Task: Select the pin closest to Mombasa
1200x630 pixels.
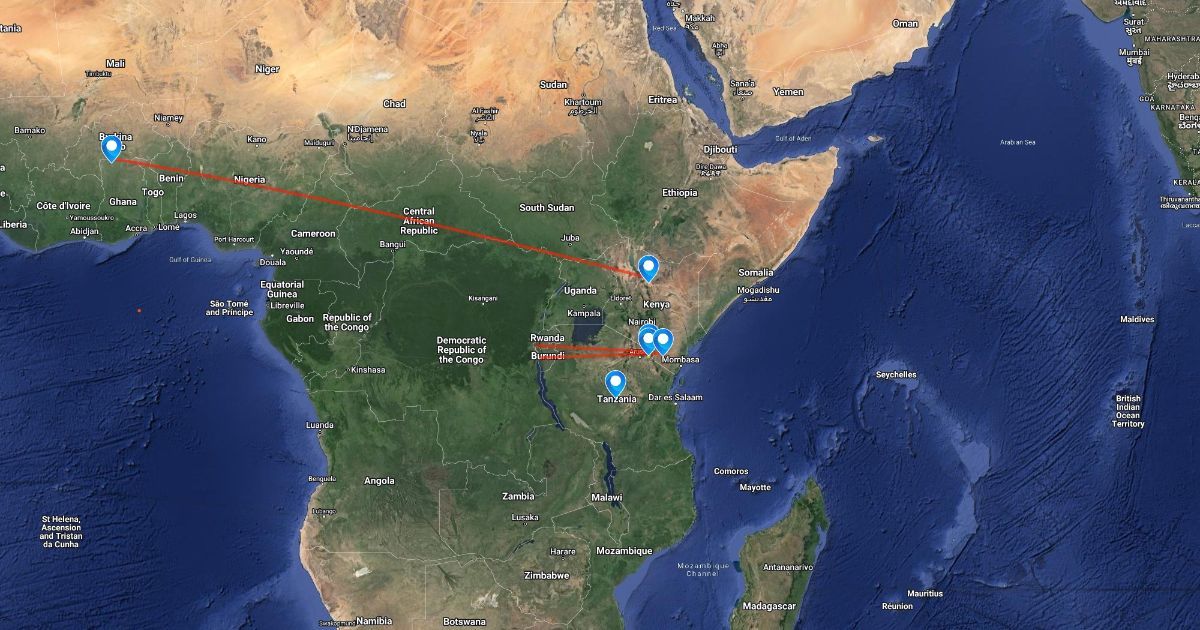Action: pyautogui.click(x=662, y=342)
